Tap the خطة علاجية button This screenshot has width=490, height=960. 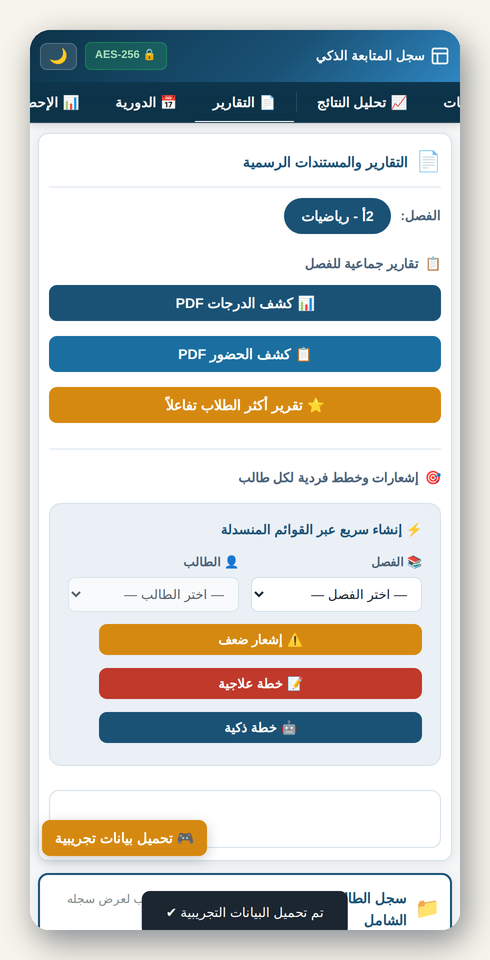coord(260,683)
